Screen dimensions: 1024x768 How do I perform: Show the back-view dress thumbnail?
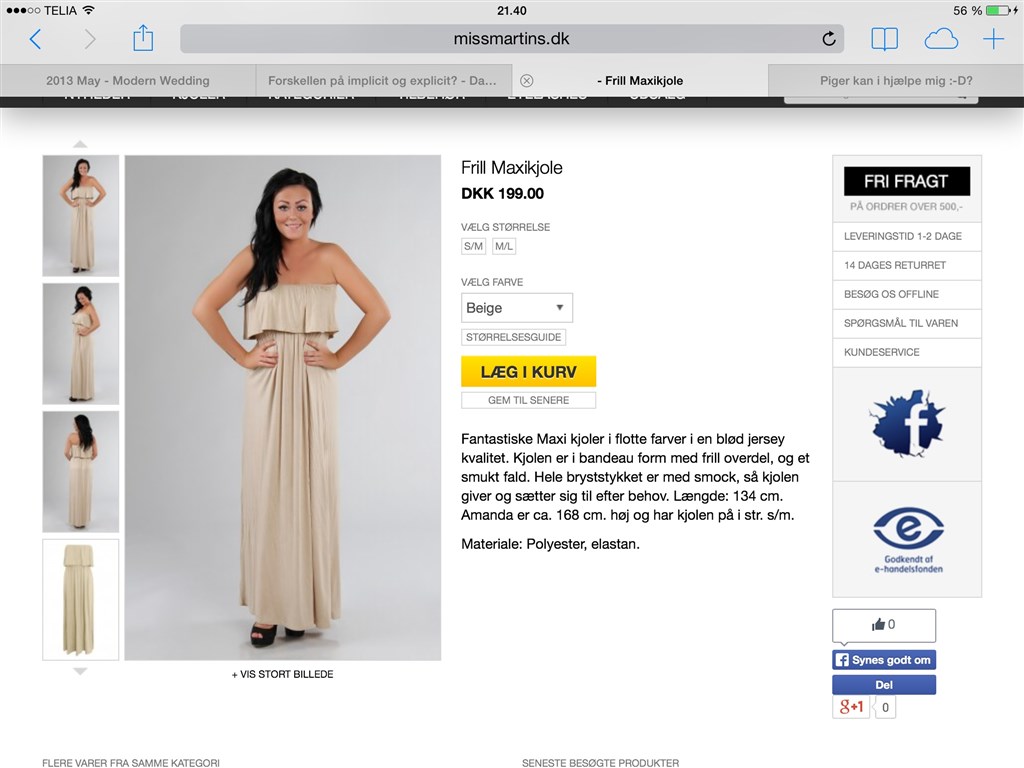click(x=80, y=471)
